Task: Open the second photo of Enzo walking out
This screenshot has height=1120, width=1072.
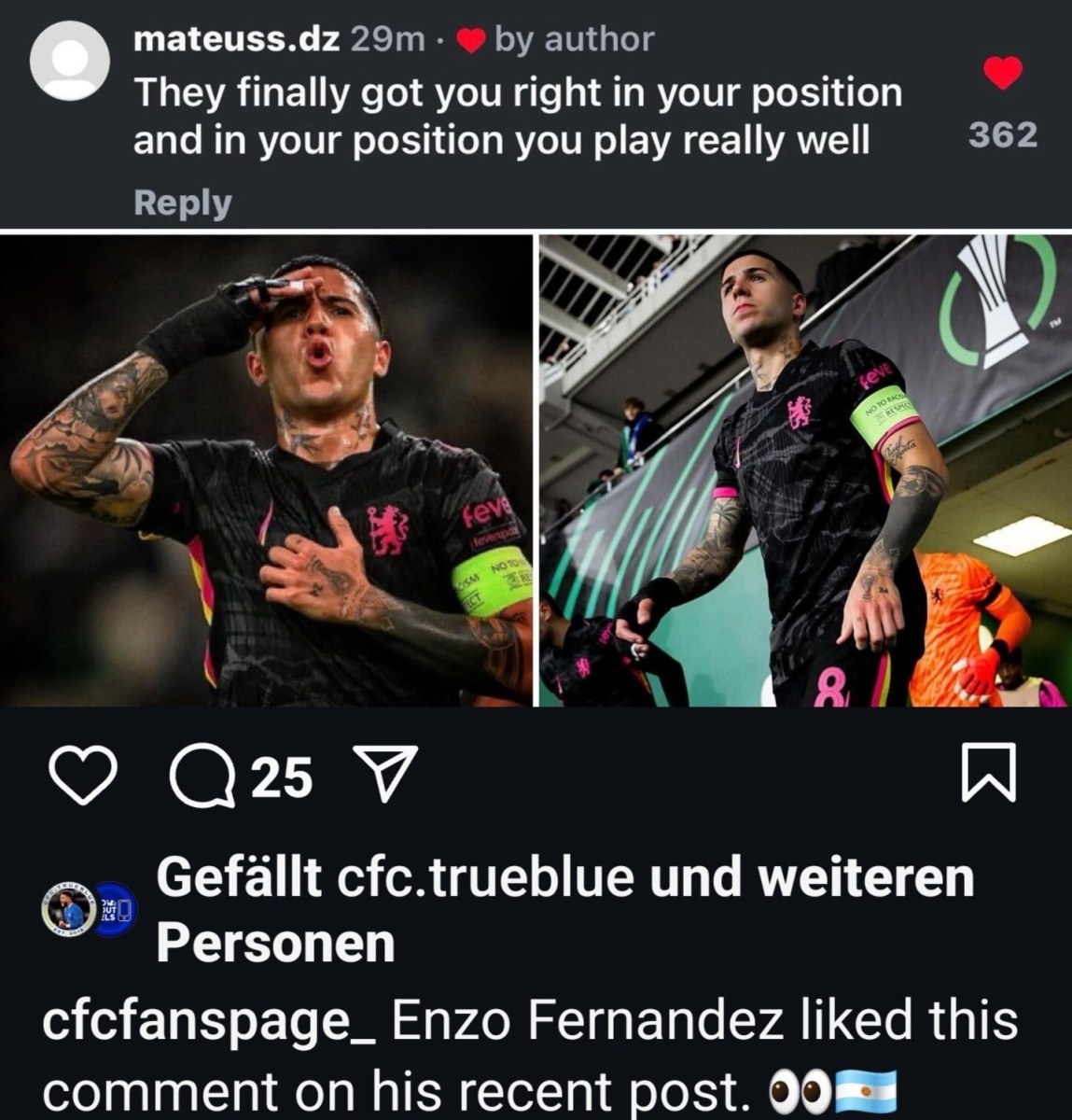Action: pyautogui.click(x=802, y=467)
